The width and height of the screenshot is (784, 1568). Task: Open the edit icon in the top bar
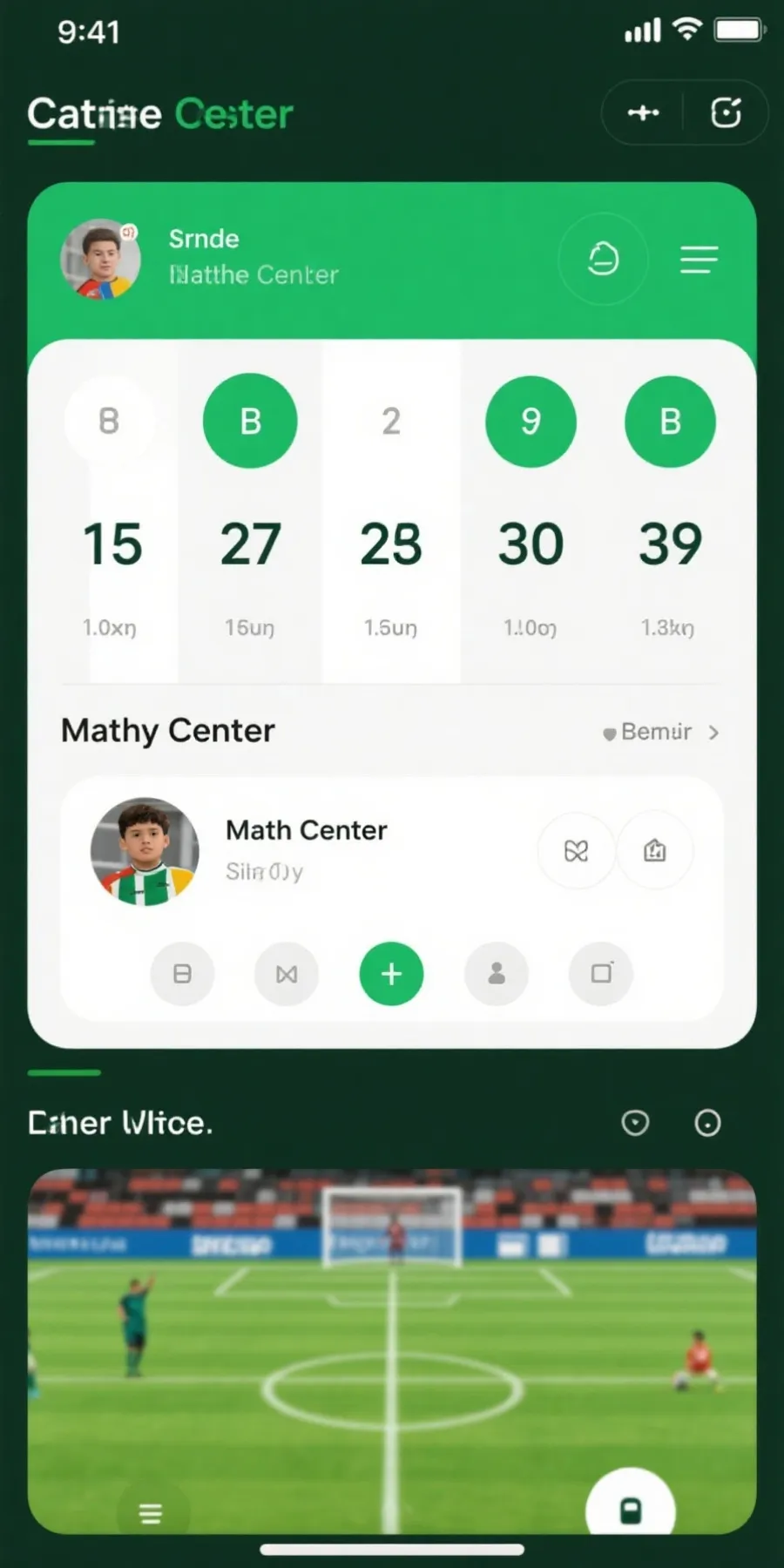click(x=726, y=113)
